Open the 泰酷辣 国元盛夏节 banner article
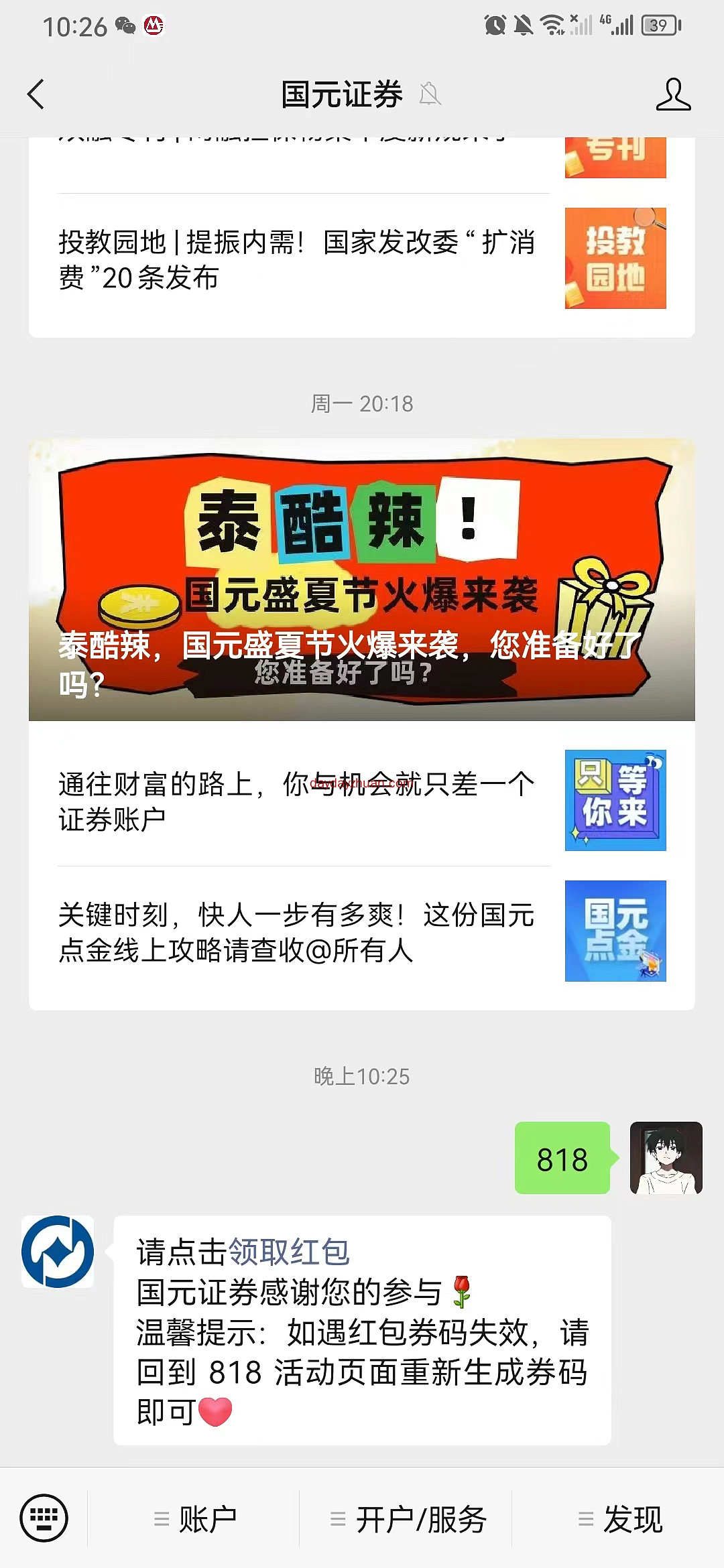This screenshot has width=724, height=1568. click(x=362, y=580)
